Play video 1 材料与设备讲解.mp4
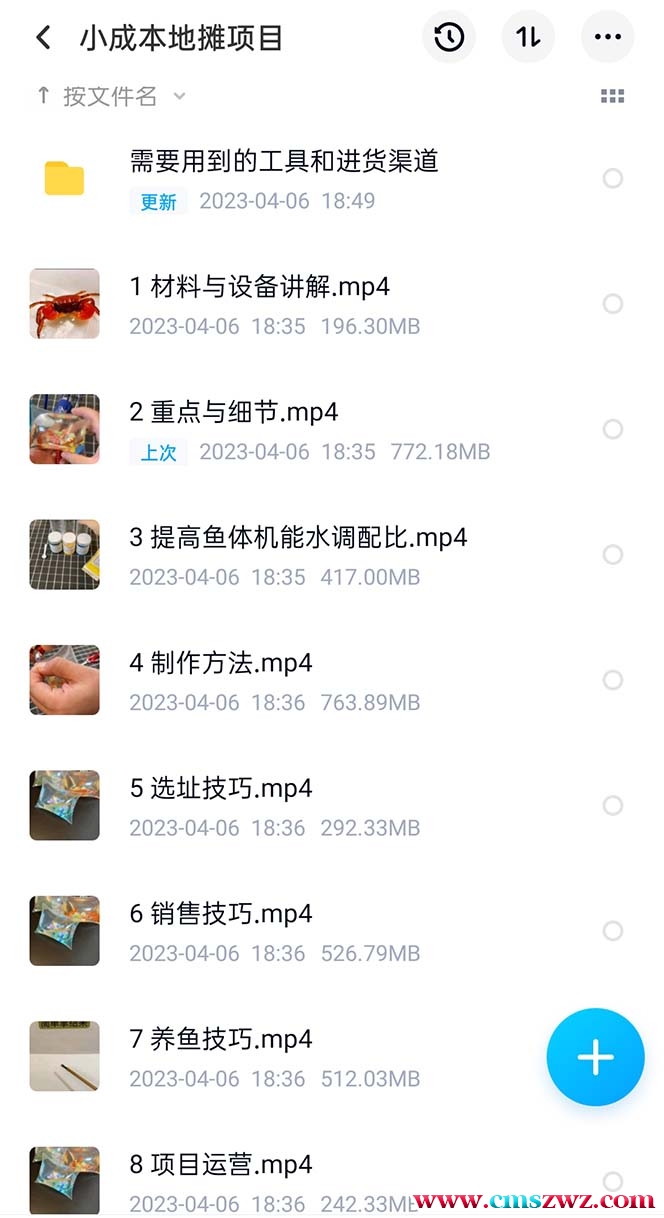 click(260, 287)
